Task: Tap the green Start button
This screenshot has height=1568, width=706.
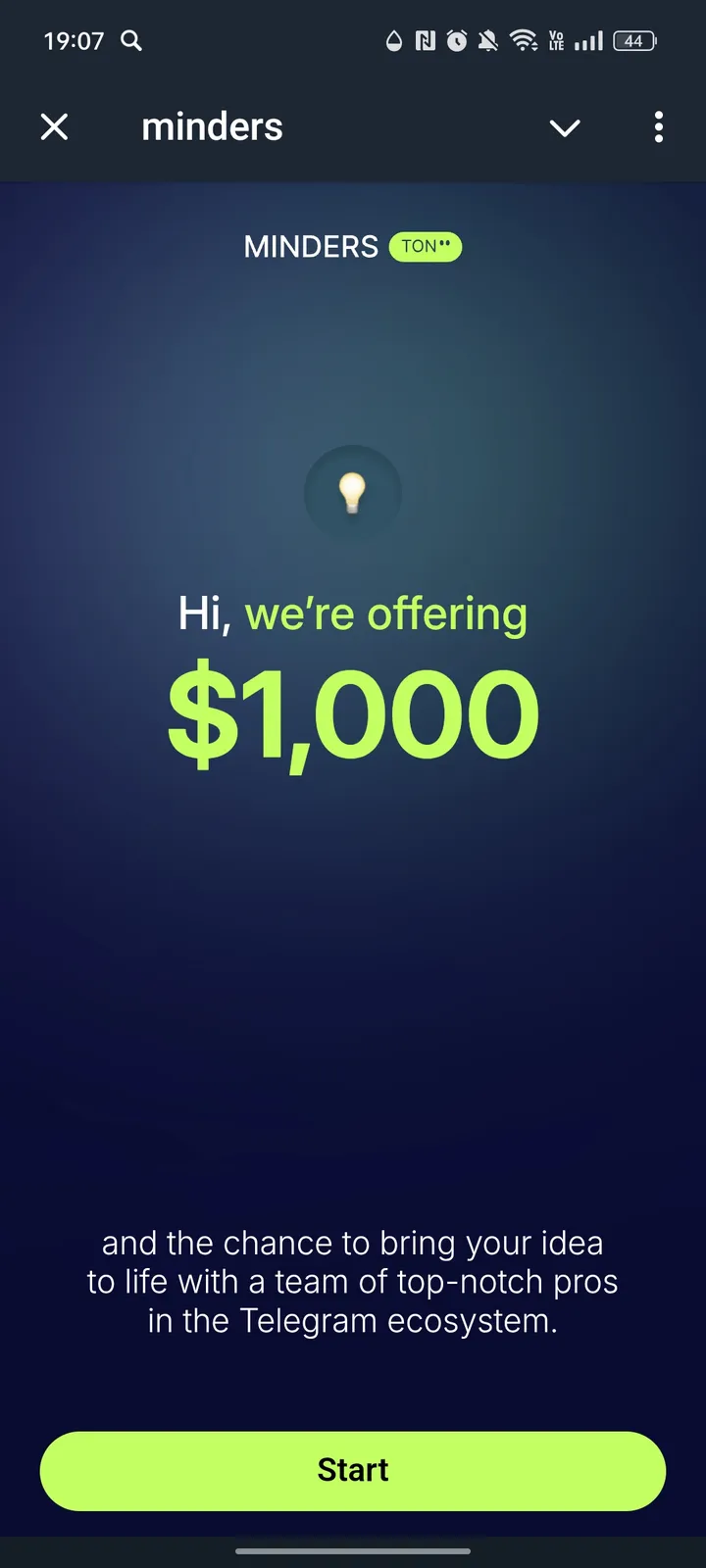Action: click(x=353, y=1470)
